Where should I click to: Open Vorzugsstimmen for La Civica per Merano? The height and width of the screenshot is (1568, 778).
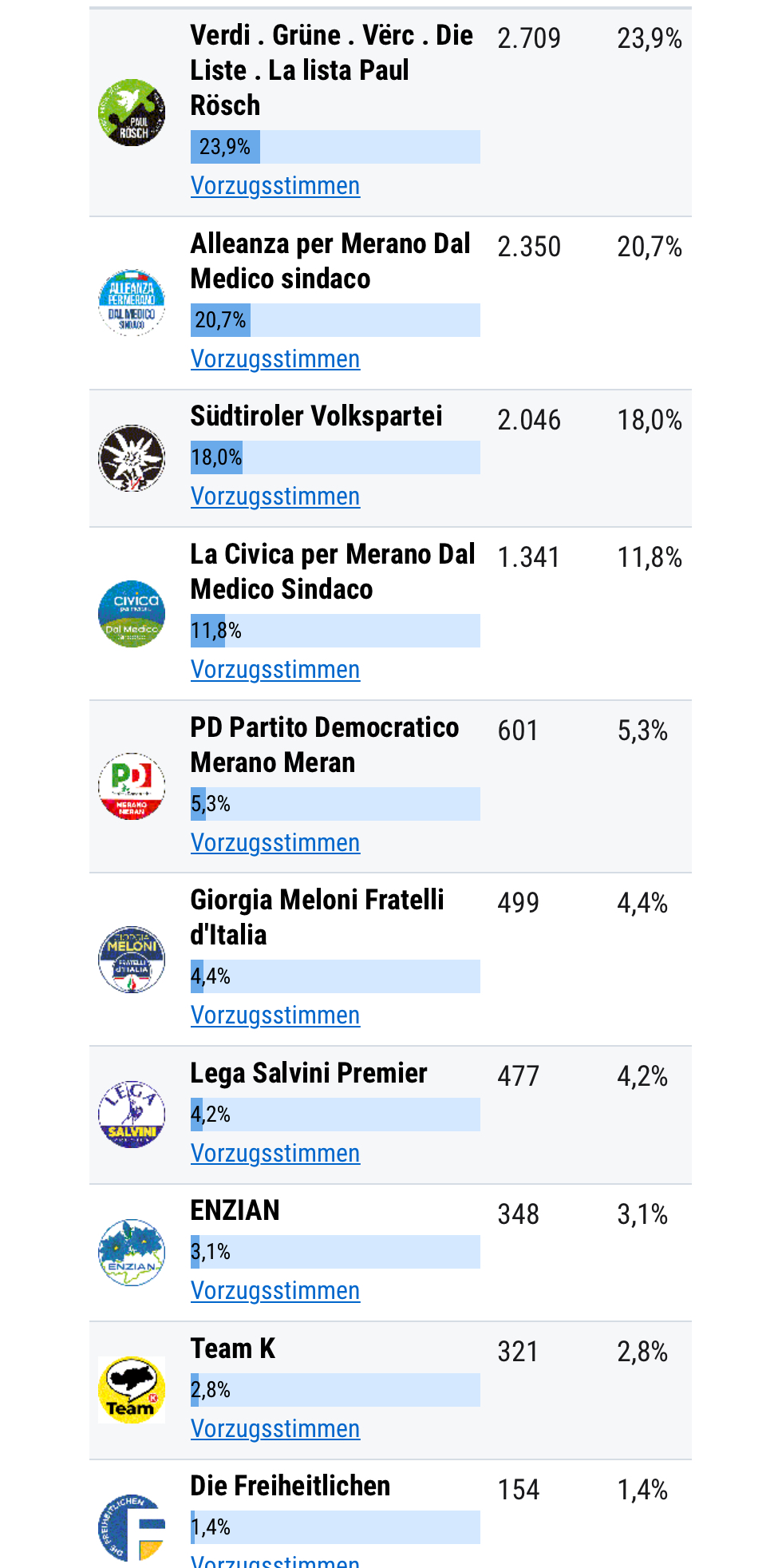[x=275, y=670]
